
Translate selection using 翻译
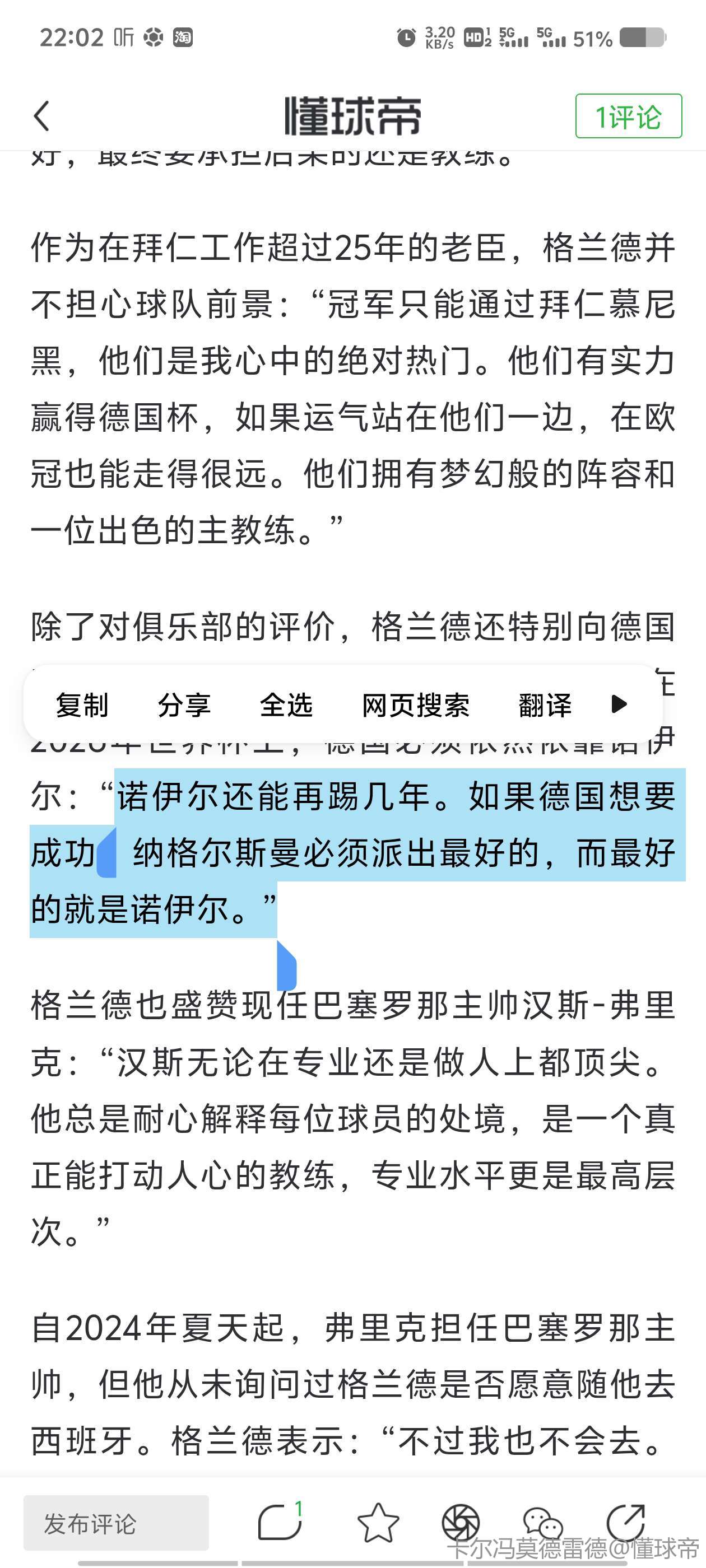pyautogui.click(x=545, y=705)
